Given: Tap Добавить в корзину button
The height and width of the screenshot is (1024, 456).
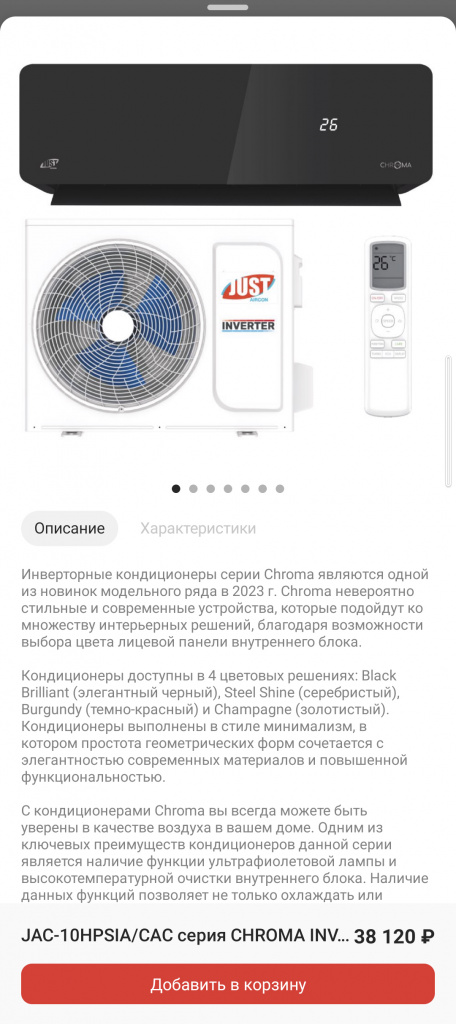Looking at the screenshot, I should (228, 984).
